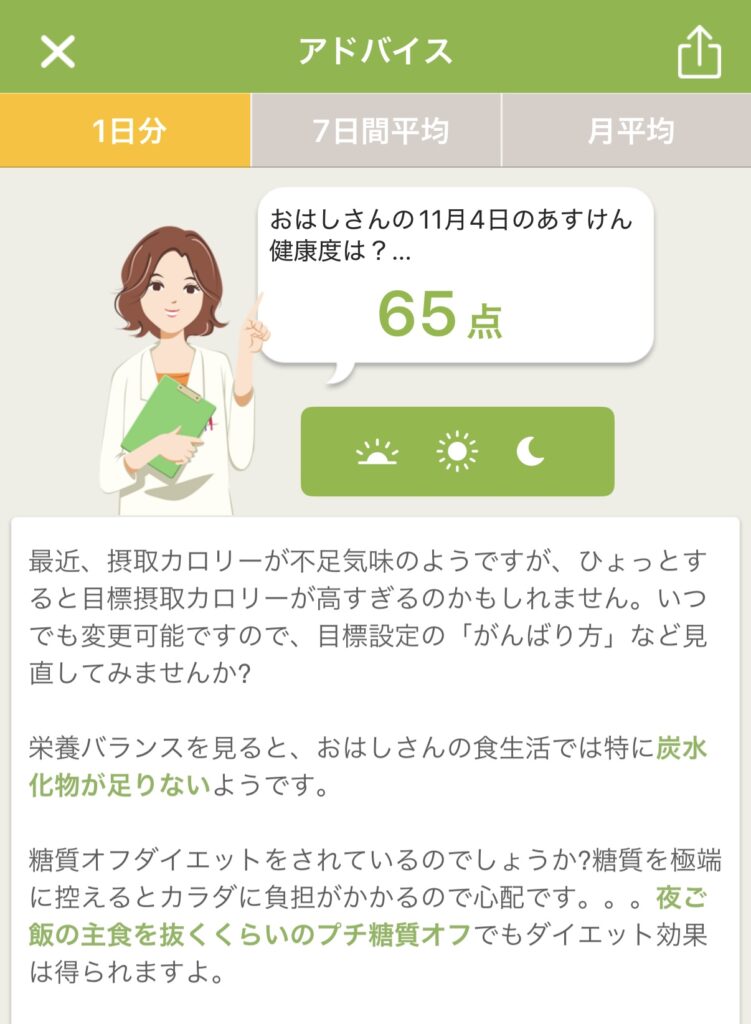Close the アドバイス screen
The height and width of the screenshot is (1024, 751).
pos(57,51)
